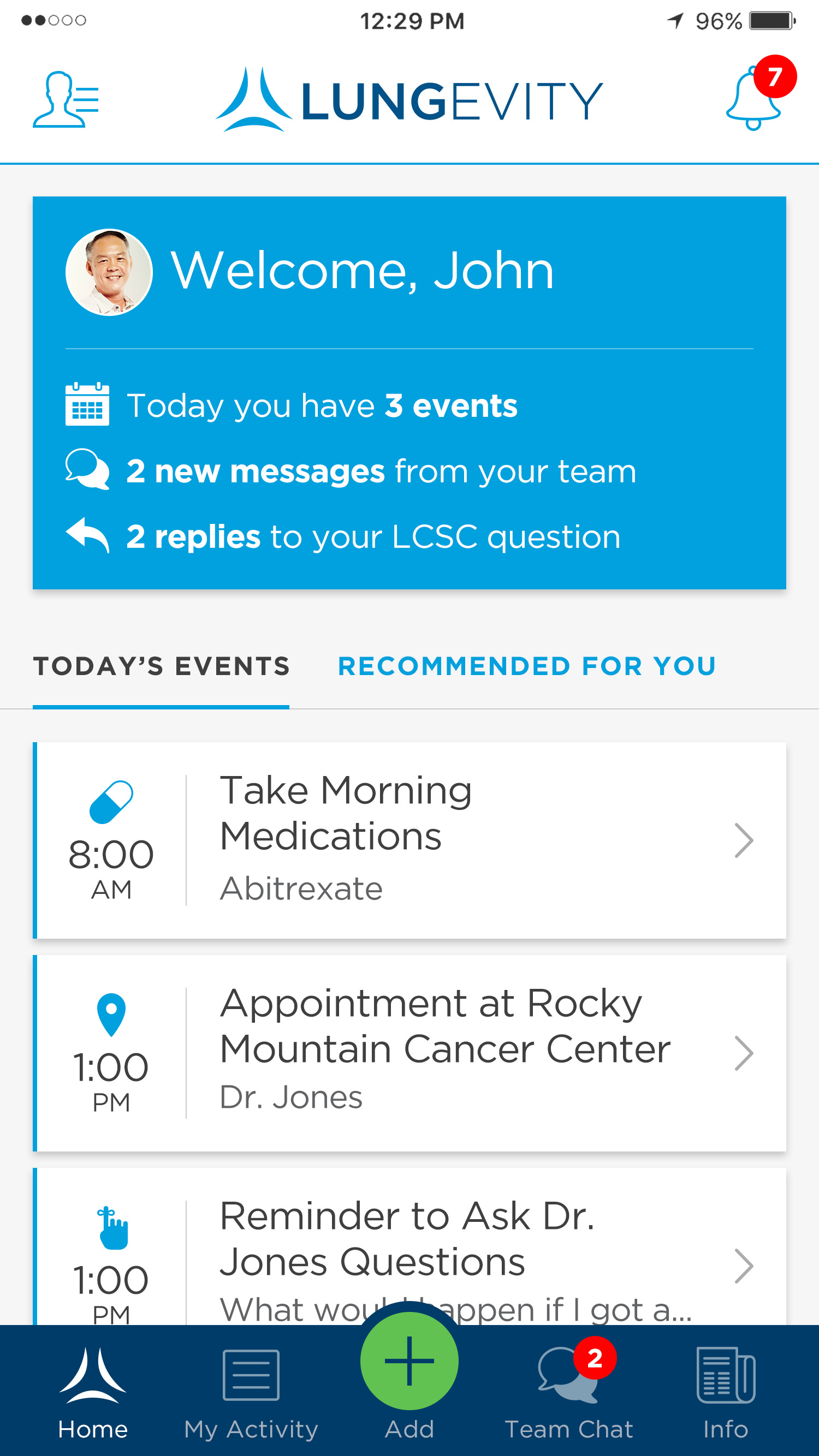
Task: Open the profile menu icon
Action: point(66,99)
